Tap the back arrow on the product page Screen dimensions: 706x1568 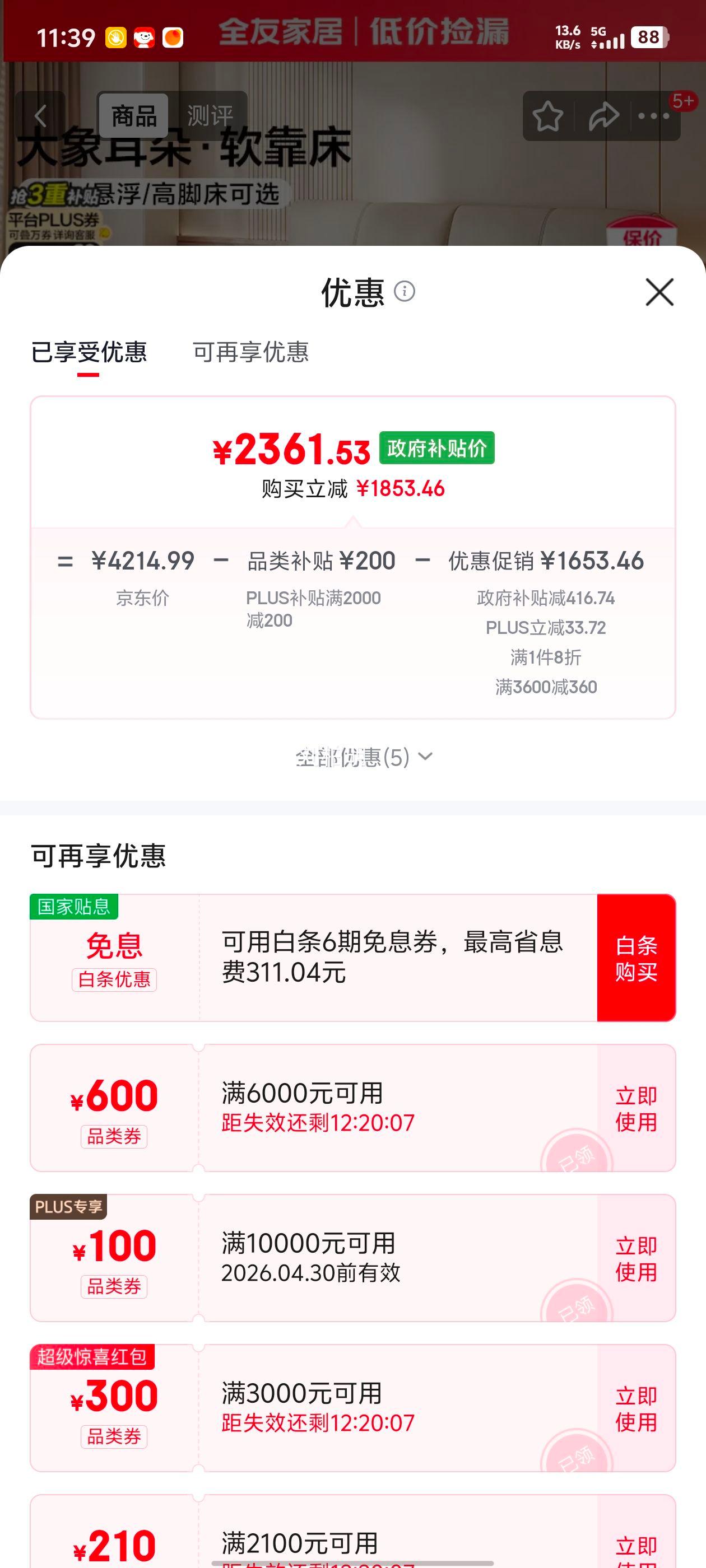41,116
